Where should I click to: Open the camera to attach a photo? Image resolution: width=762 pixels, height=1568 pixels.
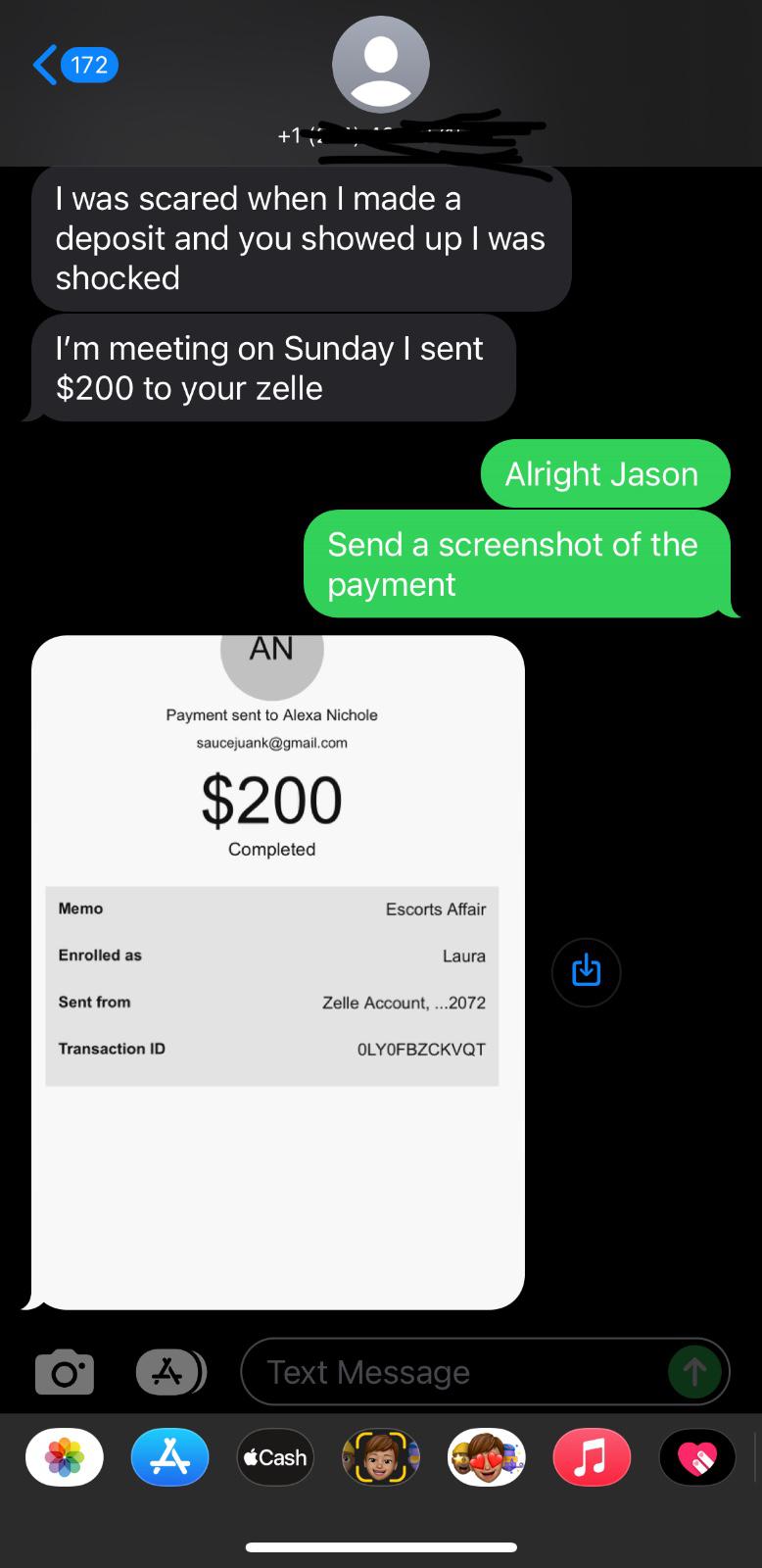[65, 1371]
